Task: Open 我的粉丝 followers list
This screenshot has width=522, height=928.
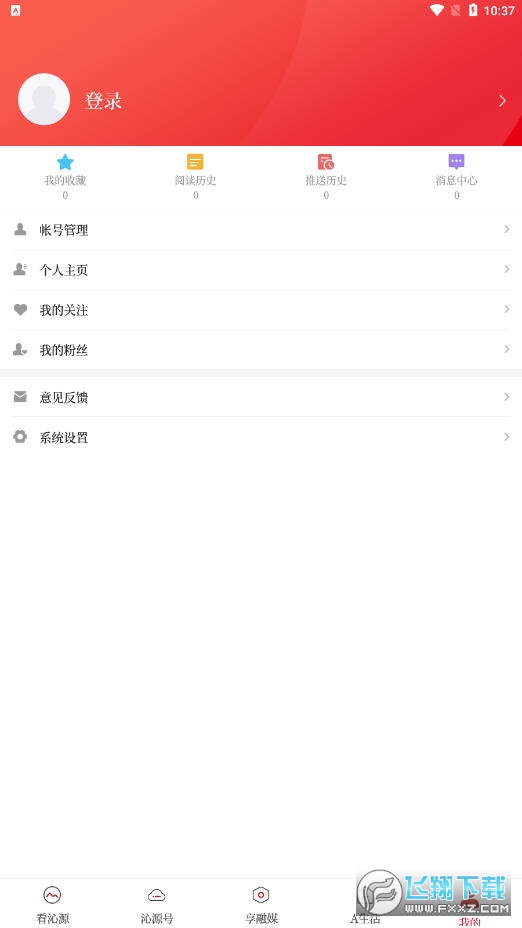Action: pyautogui.click(x=261, y=350)
